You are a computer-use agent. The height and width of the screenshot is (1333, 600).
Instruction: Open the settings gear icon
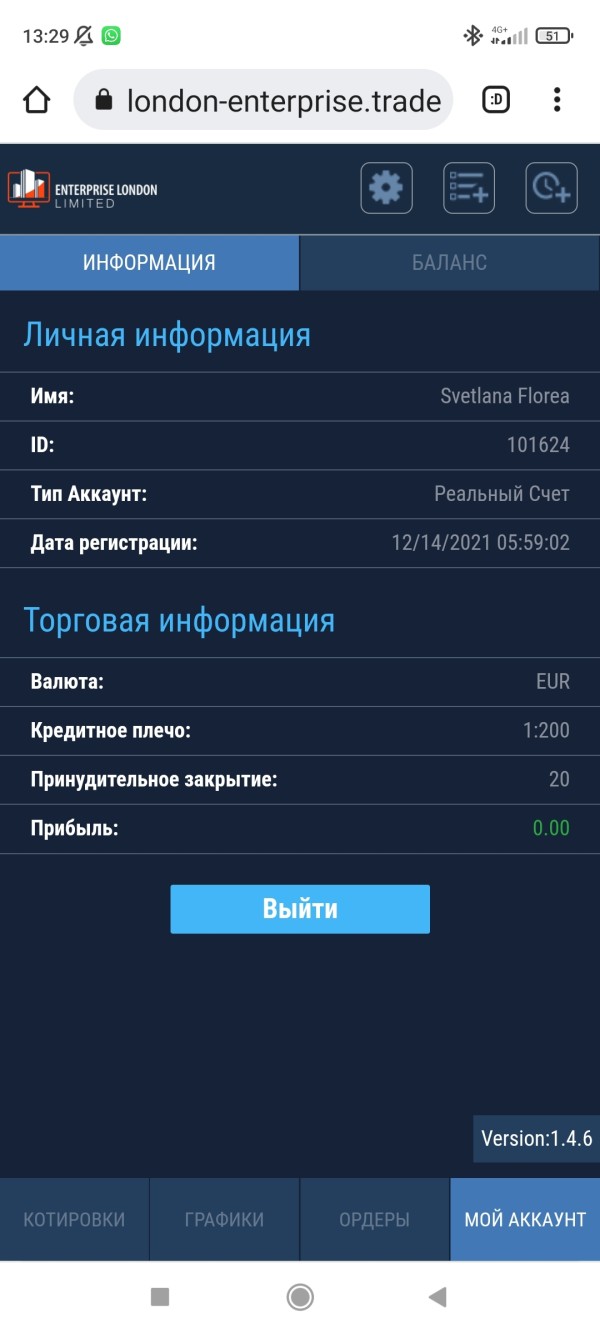pyautogui.click(x=386, y=188)
